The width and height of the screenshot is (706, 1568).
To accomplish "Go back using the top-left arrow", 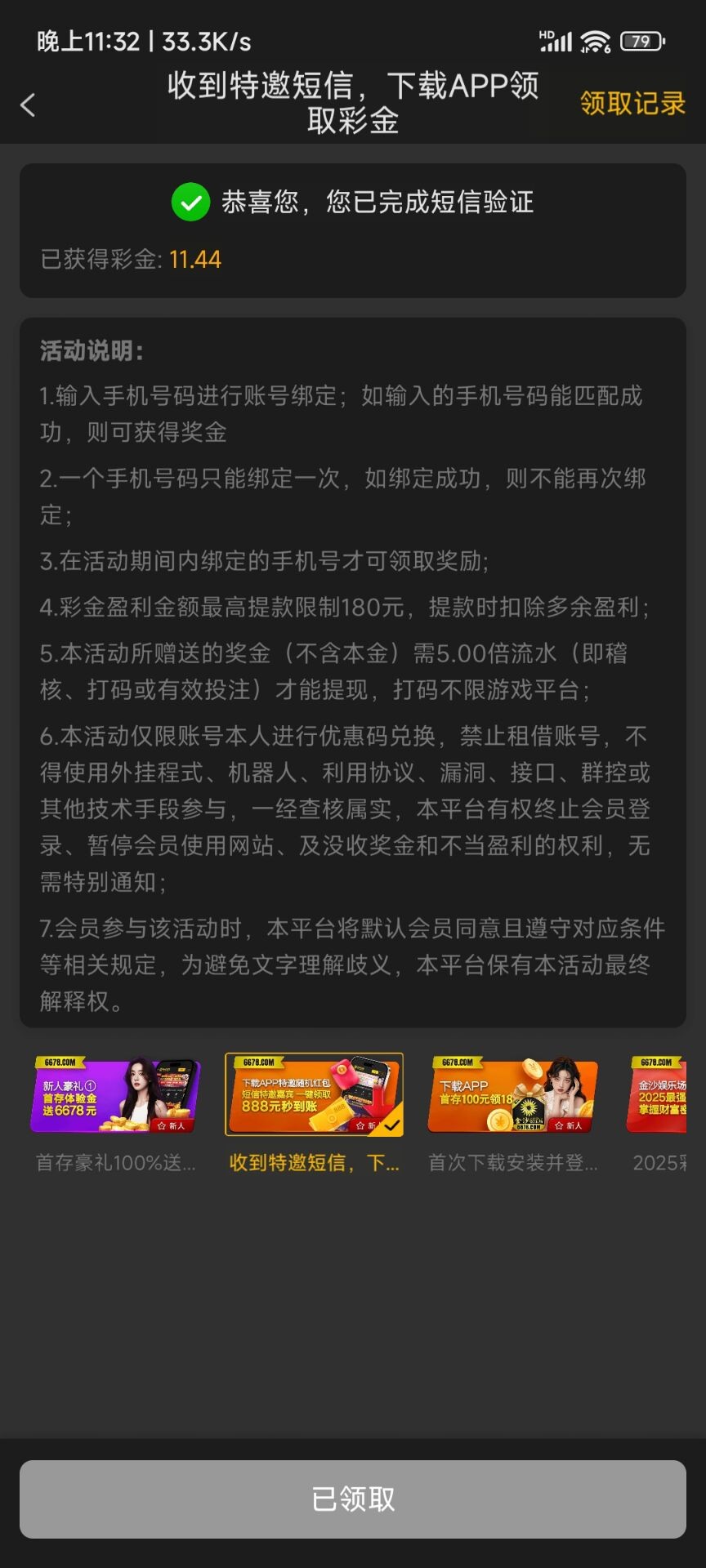I will (x=28, y=105).
